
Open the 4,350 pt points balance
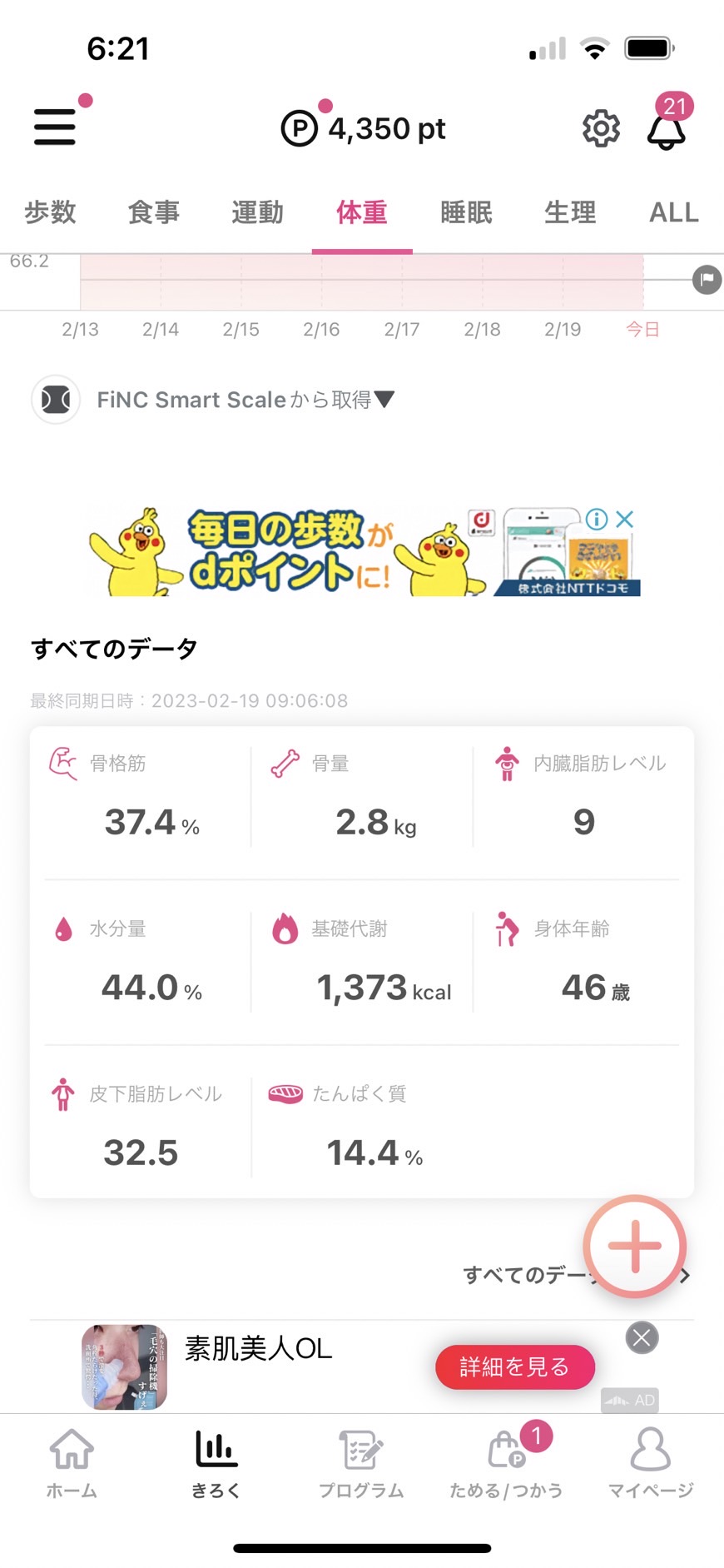coord(363,128)
